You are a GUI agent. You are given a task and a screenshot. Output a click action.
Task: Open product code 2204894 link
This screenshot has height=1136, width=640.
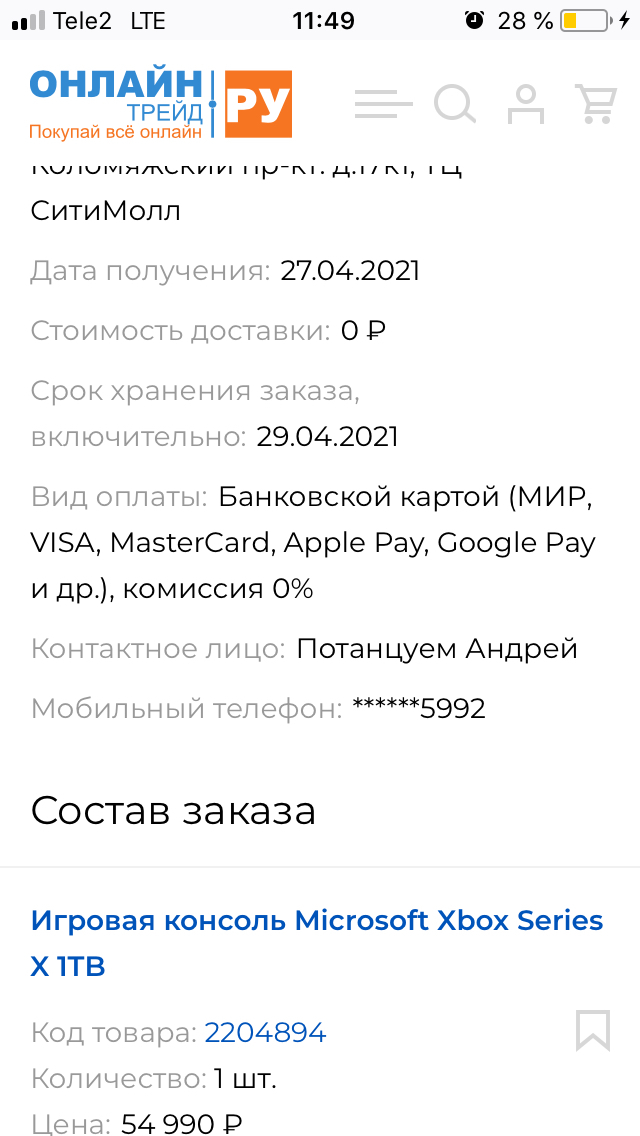click(265, 1032)
